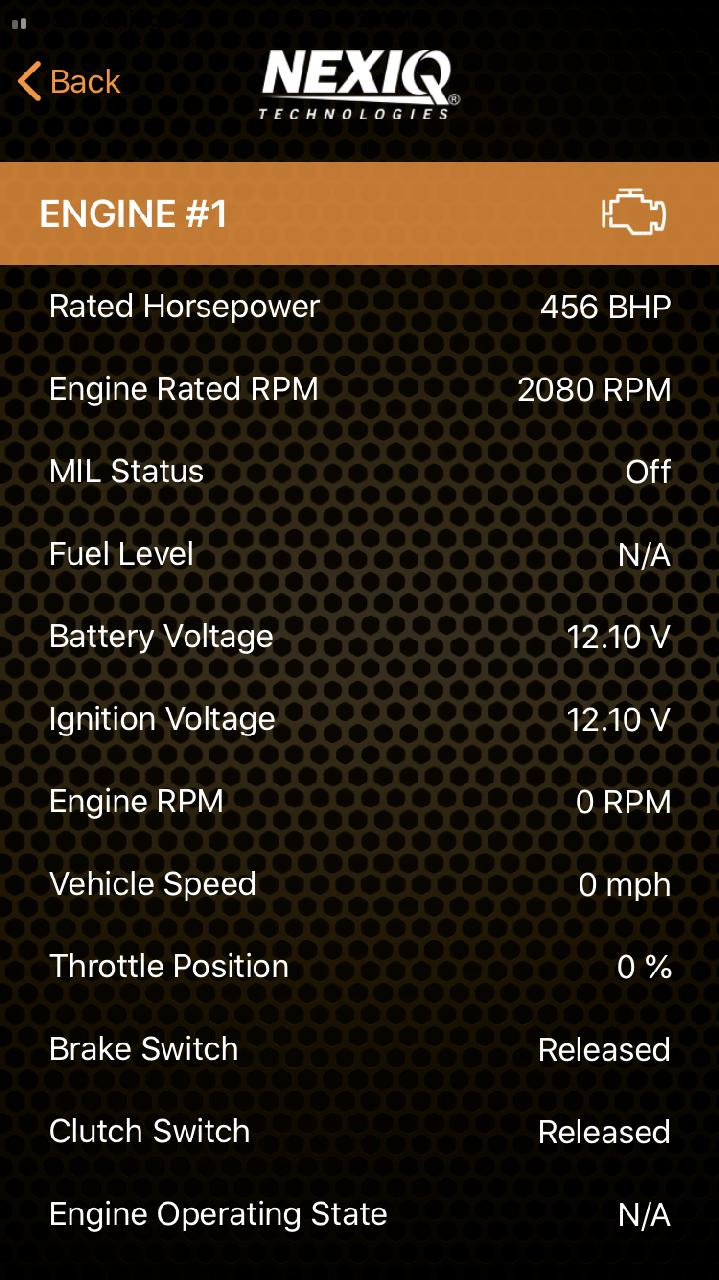Tap the engine icon in header

633,214
